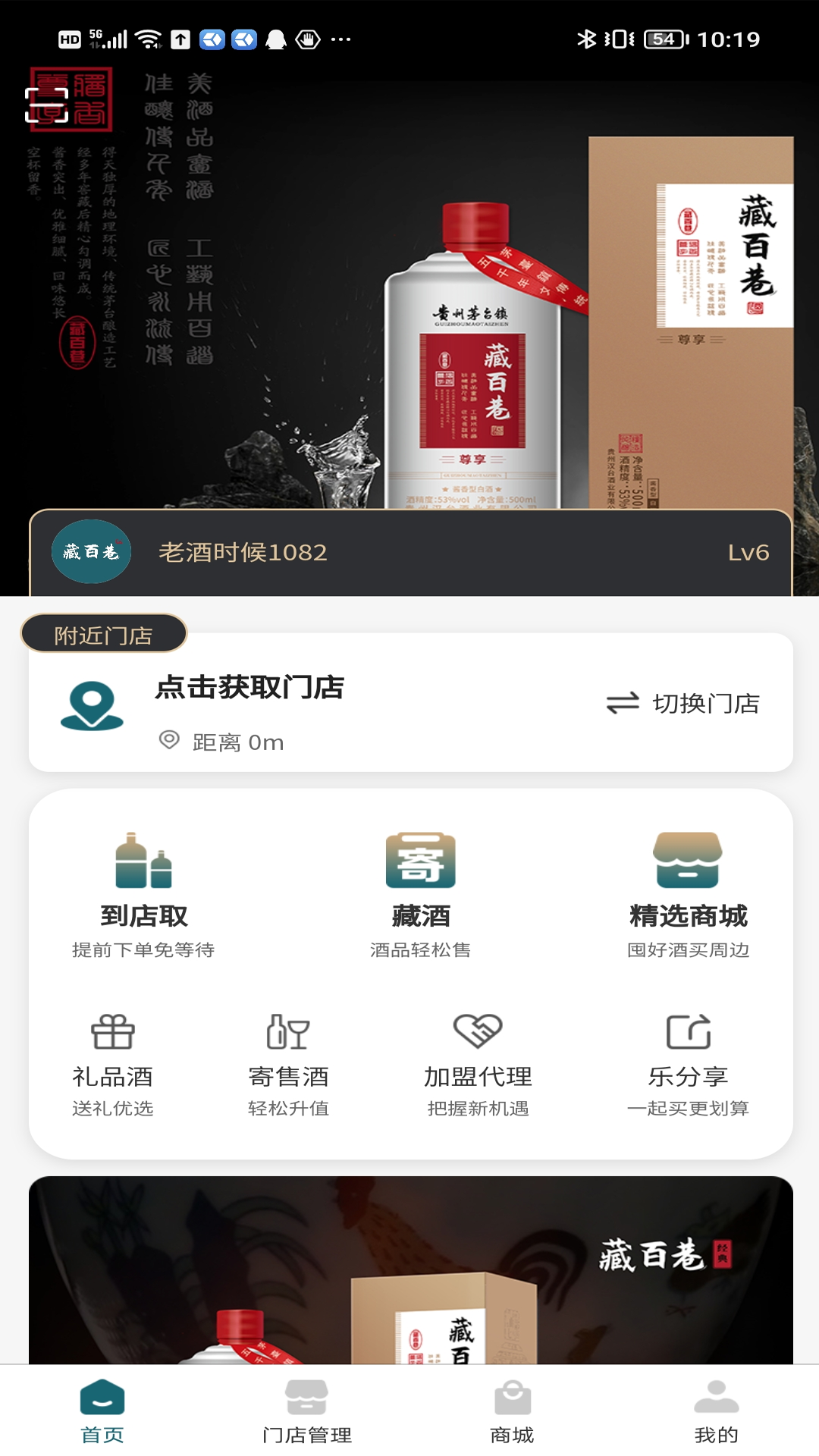Image resolution: width=819 pixels, height=1456 pixels.
Task: Open the 老酒时候1082 profile bar
Action: pos(410,552)
